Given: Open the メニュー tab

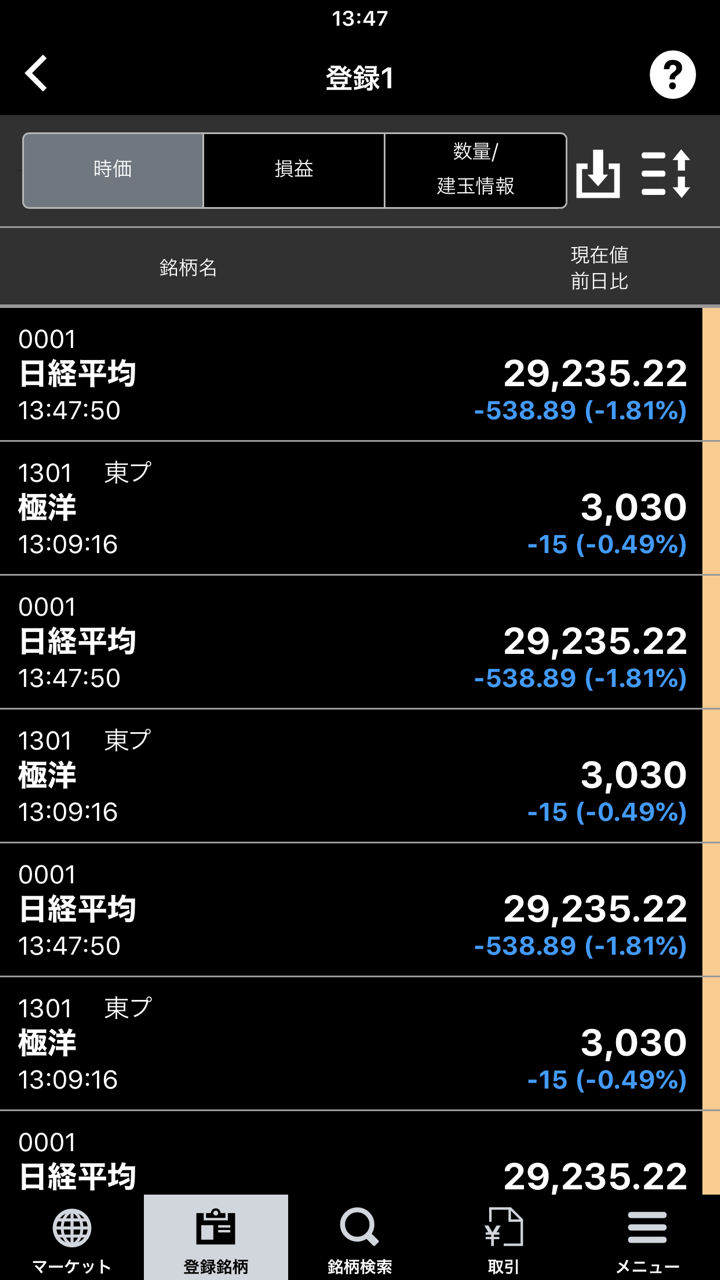Looking at the screenshot, I should point(648,1239).
